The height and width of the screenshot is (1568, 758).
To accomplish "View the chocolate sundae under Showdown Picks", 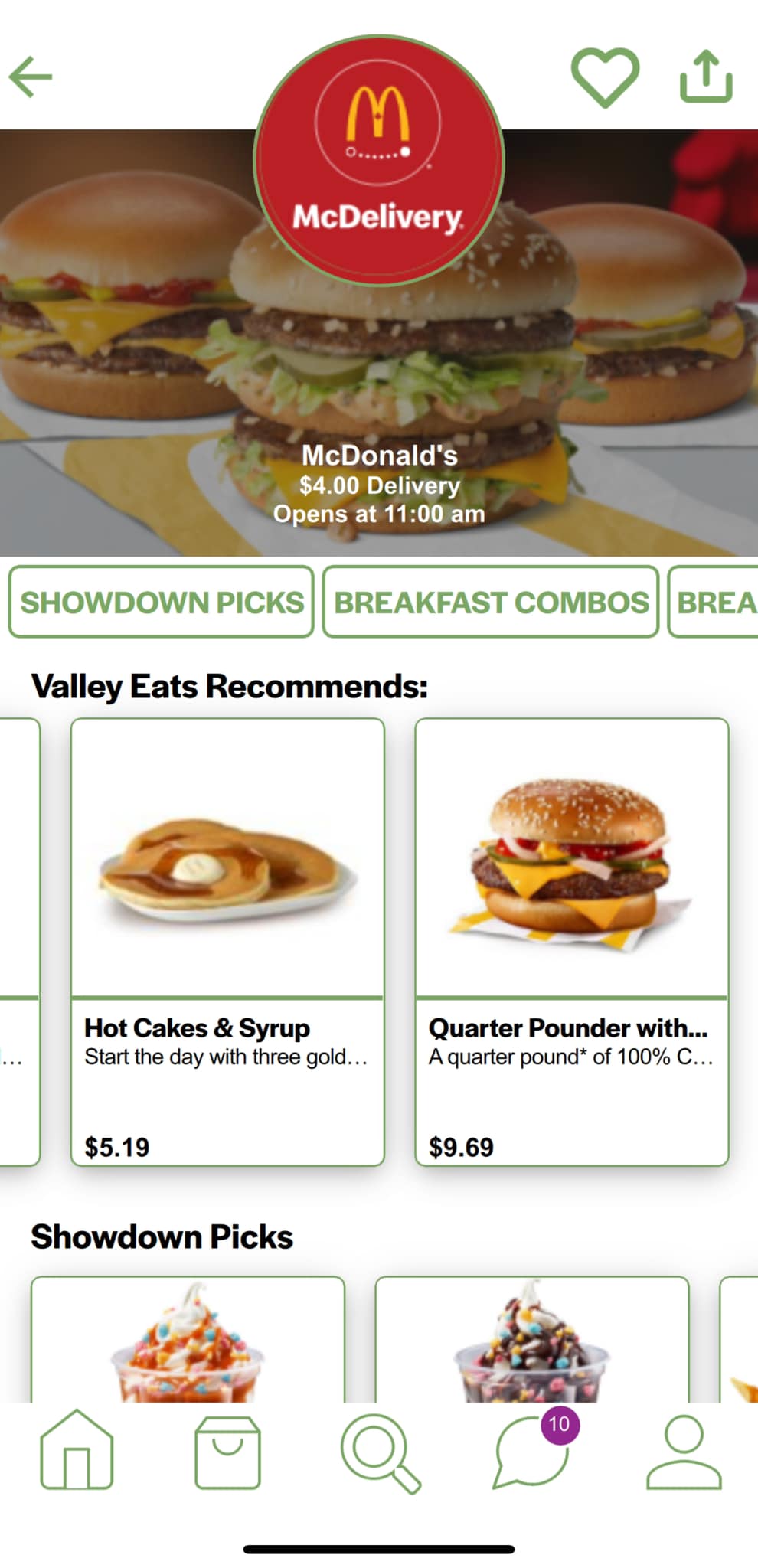I will click(x=532, y=1347).
